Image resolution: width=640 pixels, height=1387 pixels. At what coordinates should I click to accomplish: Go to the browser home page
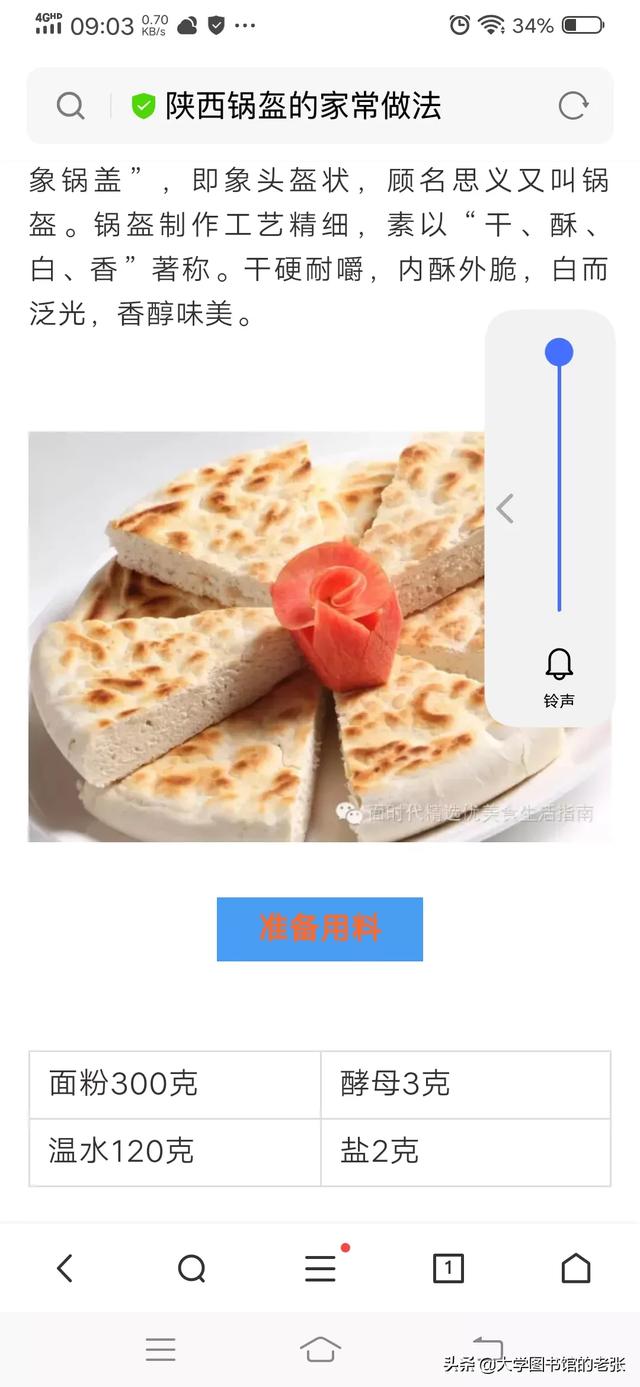point(576,1269)
